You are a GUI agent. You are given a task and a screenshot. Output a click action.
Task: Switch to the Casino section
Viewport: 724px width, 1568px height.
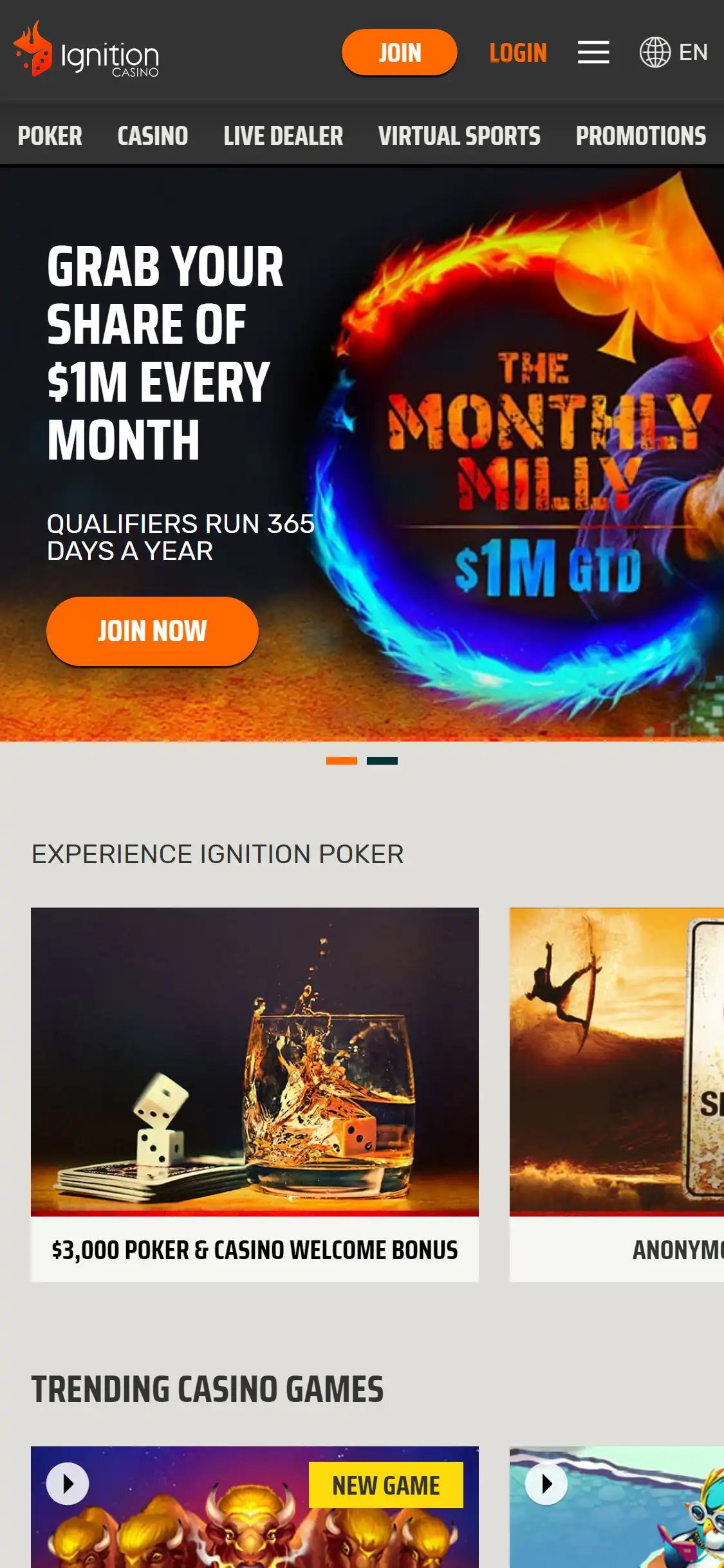[153, 136]
